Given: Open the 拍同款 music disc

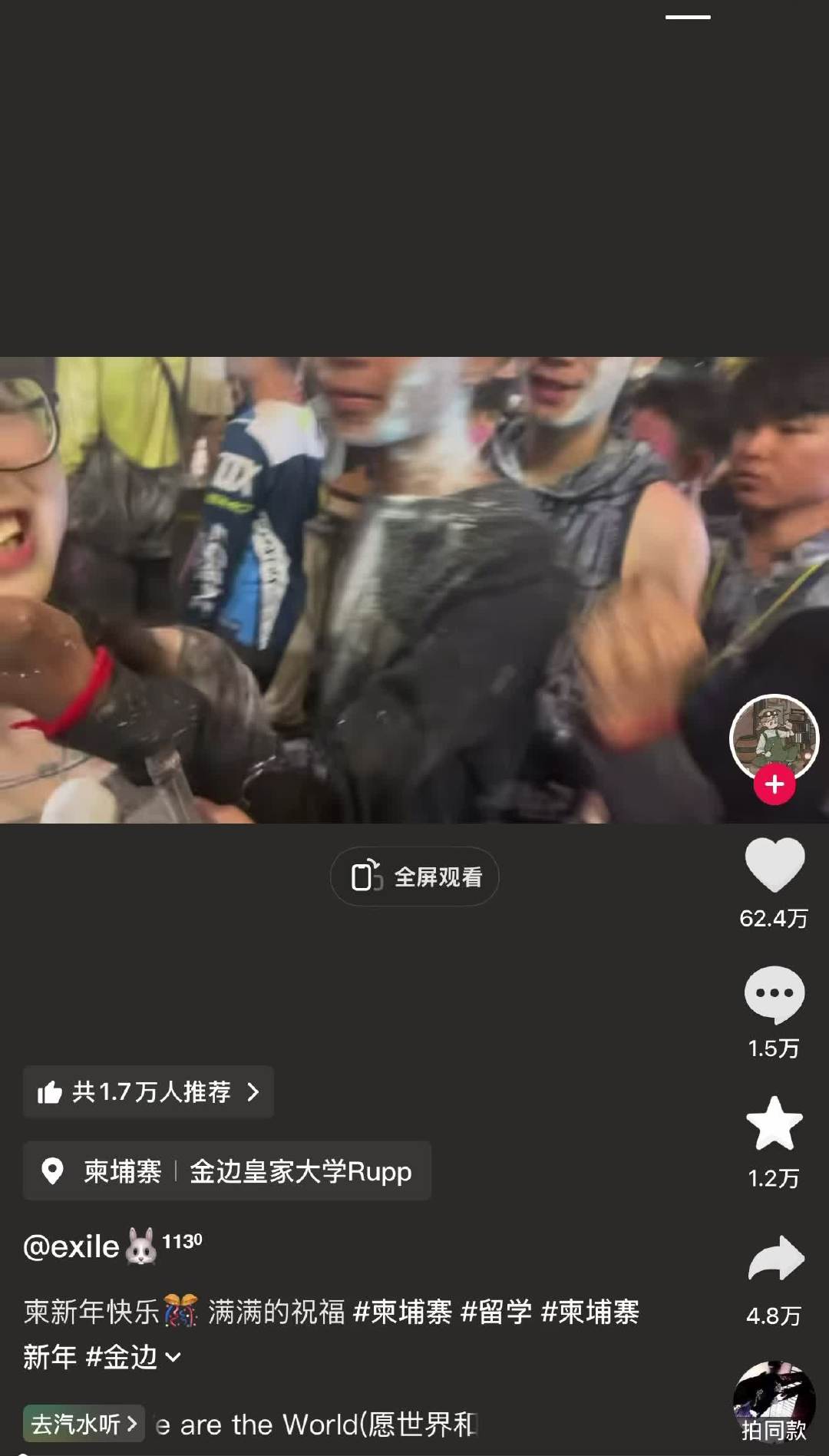Looking at the screenshot, I should [774, 1402].
